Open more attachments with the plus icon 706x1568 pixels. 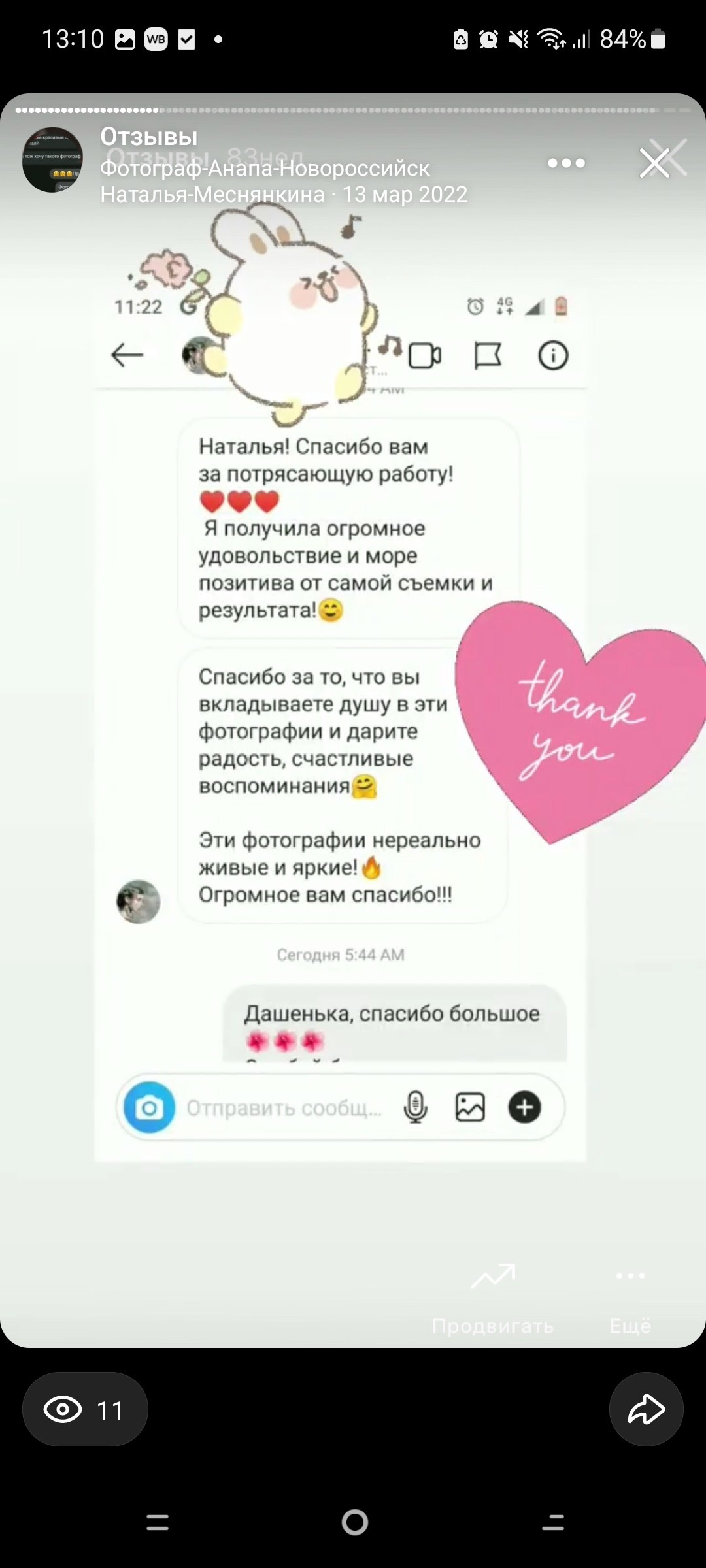pyautogui.click(x=523, y=1107)
